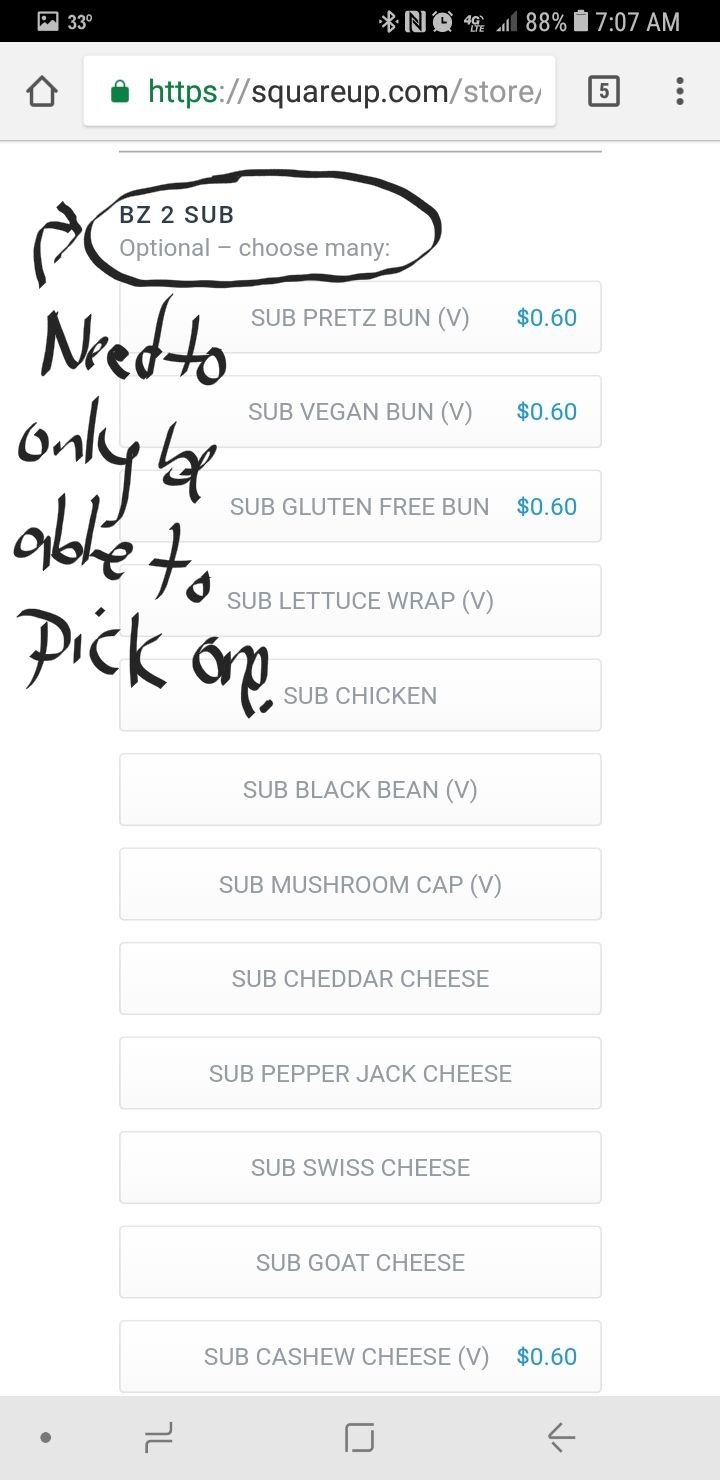Go to the browser home page
The height and width of the screenshot is (1480, 720).
(x=41, y=92)
